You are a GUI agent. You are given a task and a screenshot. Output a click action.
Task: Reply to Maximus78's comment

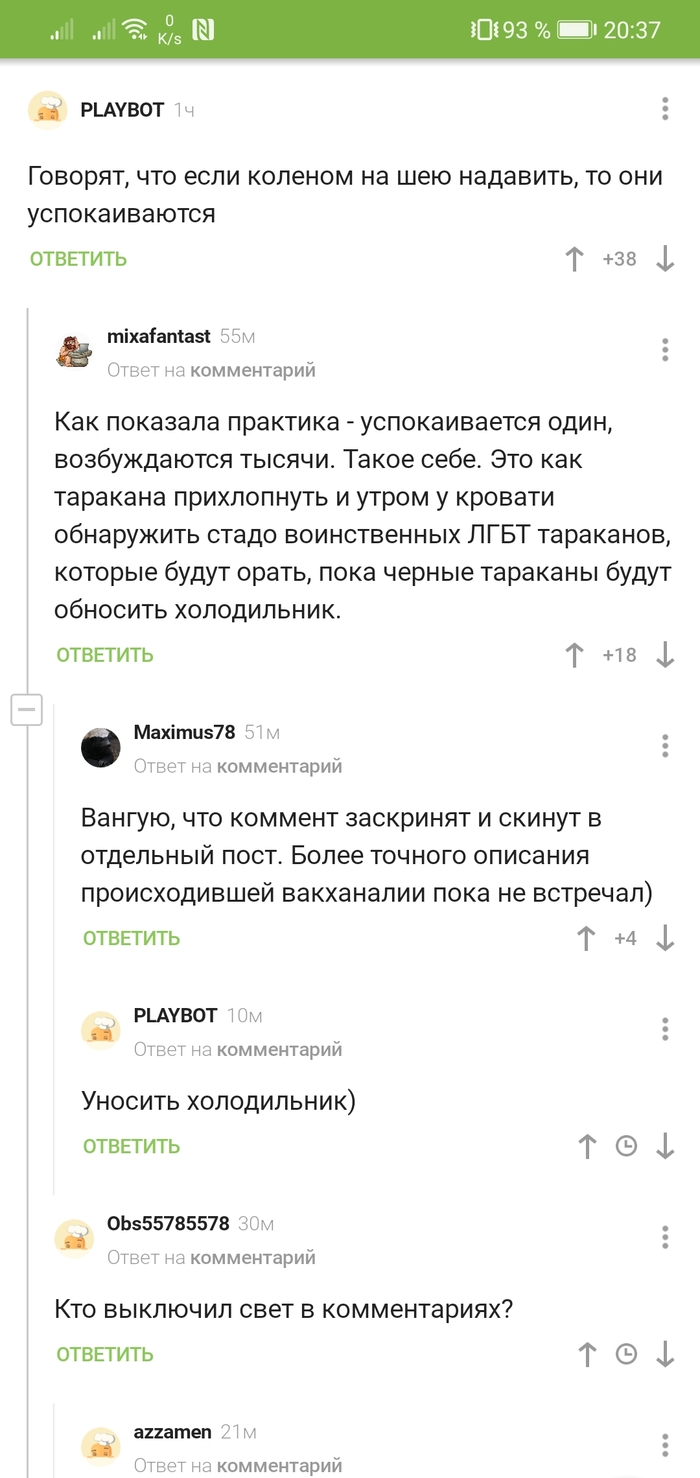[131, 938]
